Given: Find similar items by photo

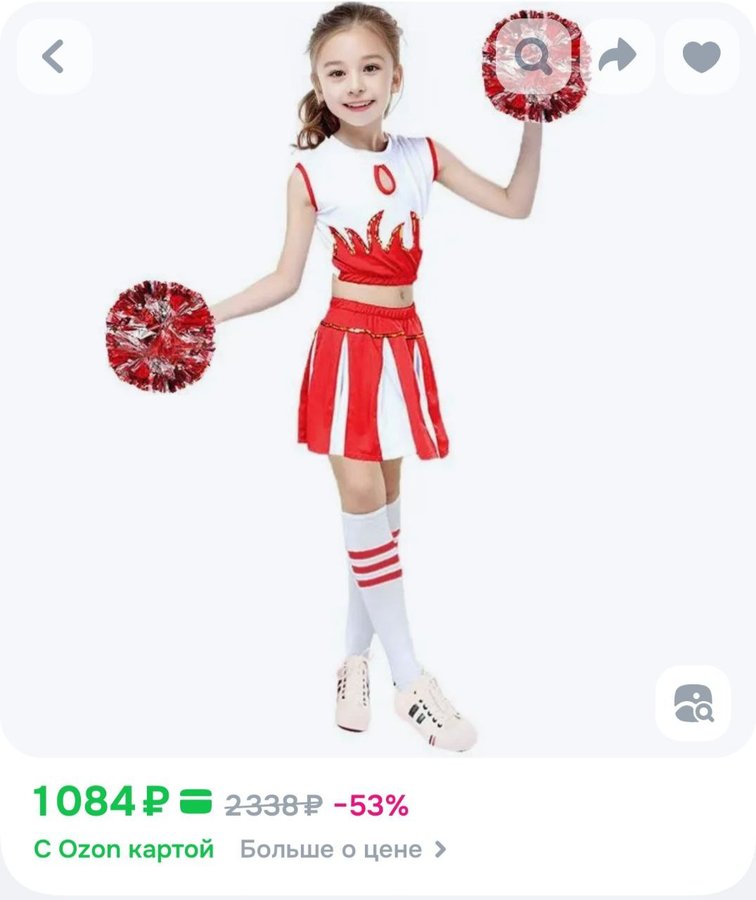Looking at the screenshot, I should click(x=693, y=703).
